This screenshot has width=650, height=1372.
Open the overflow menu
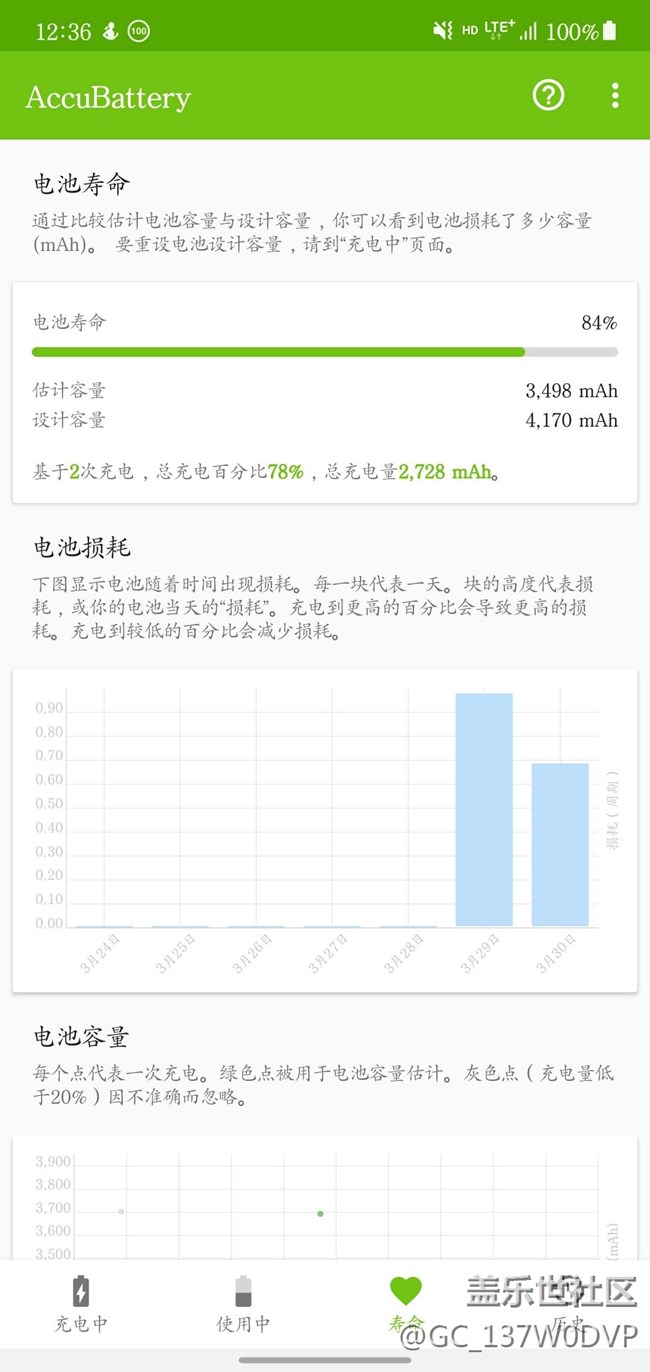coord(615,96)
